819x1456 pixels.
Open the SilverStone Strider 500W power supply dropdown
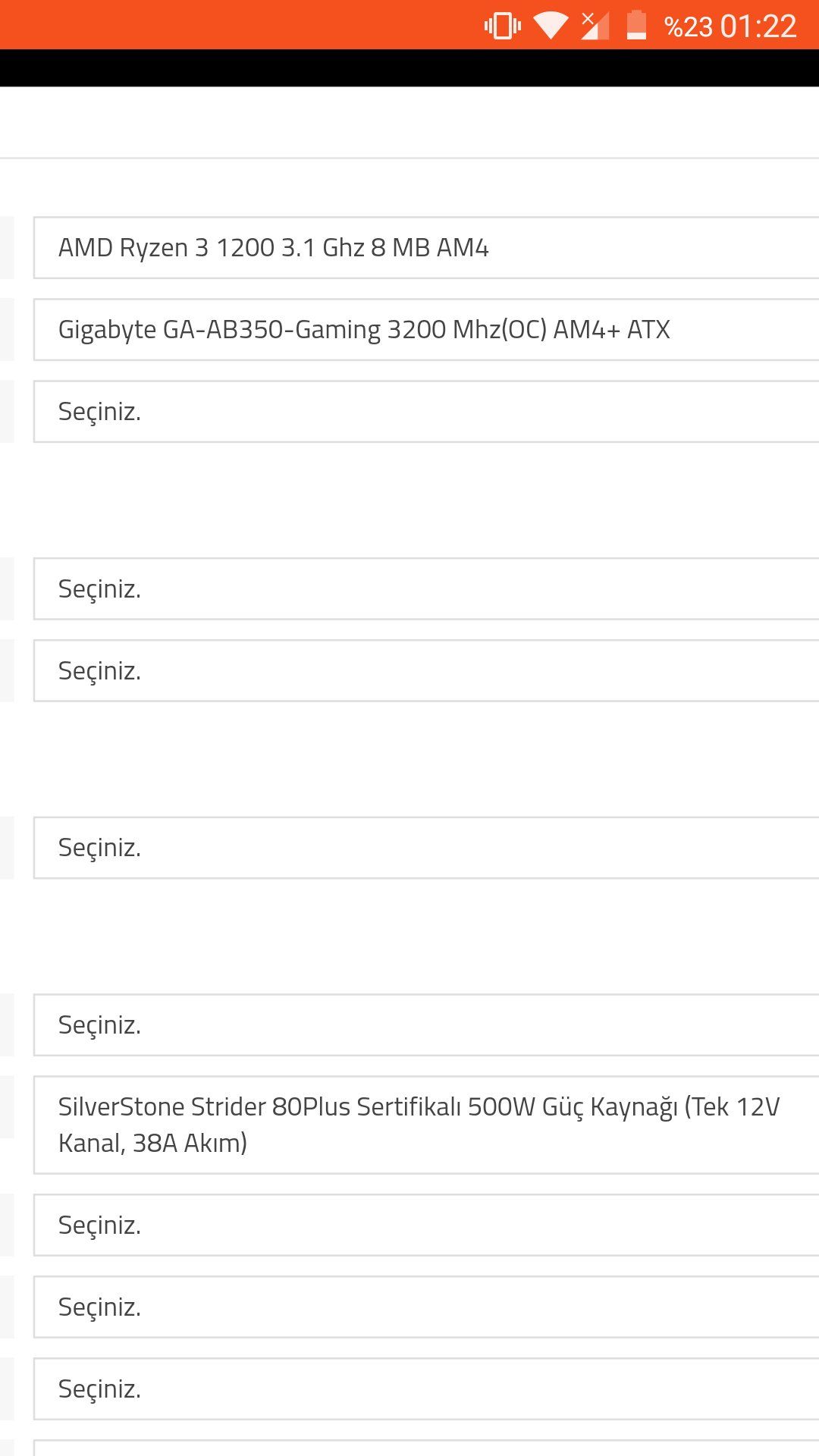425,1125
